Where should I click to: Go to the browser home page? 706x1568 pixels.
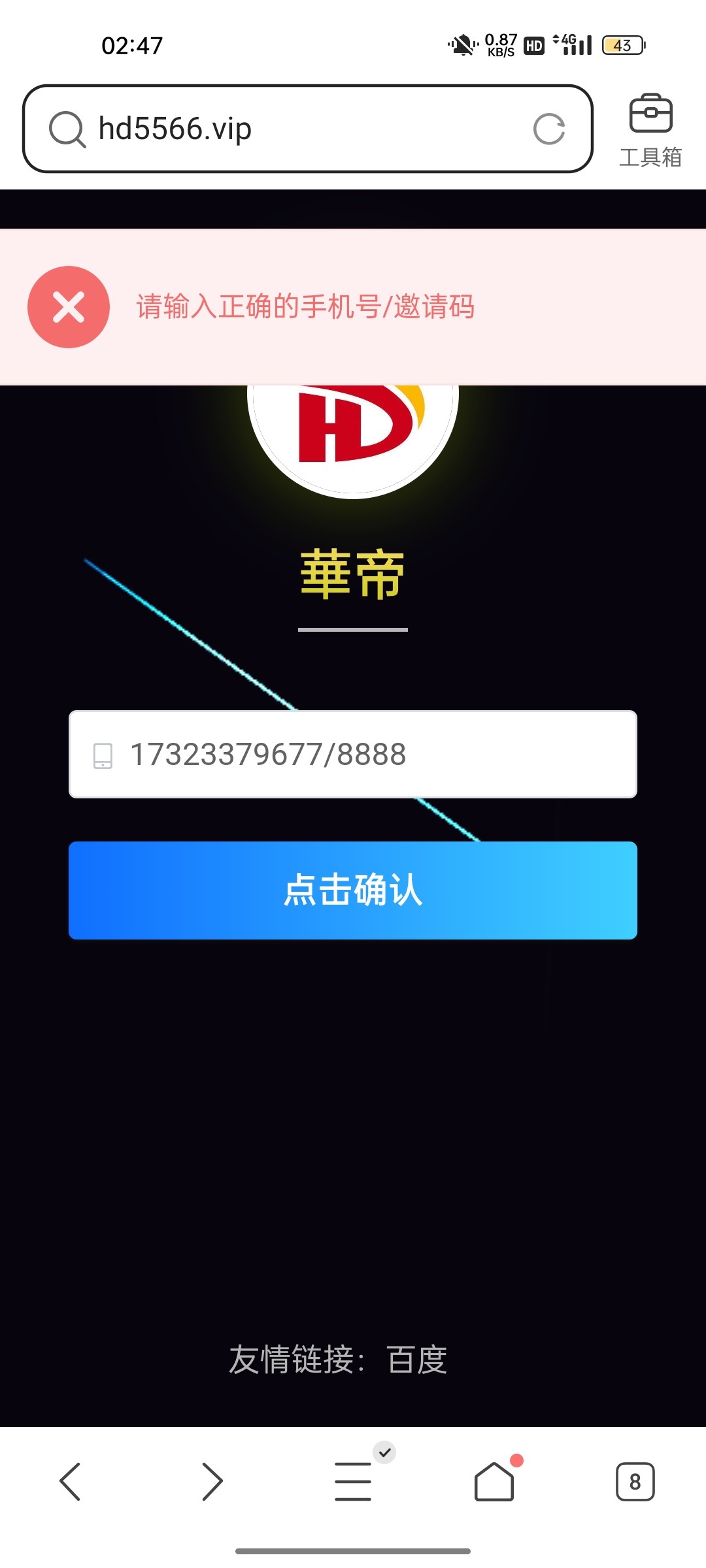tap(494, 1481)
